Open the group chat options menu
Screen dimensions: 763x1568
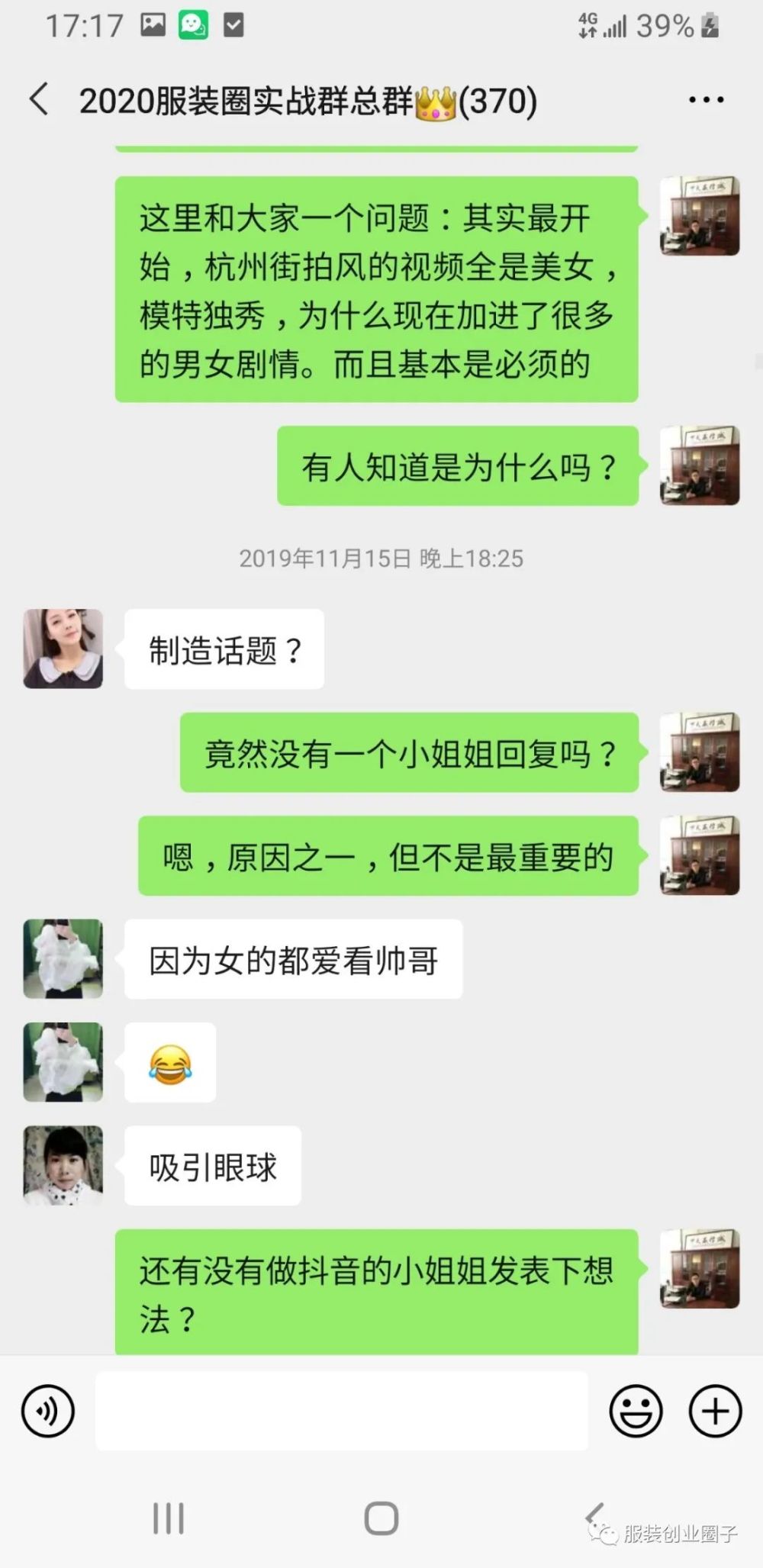tap(706, 100)
